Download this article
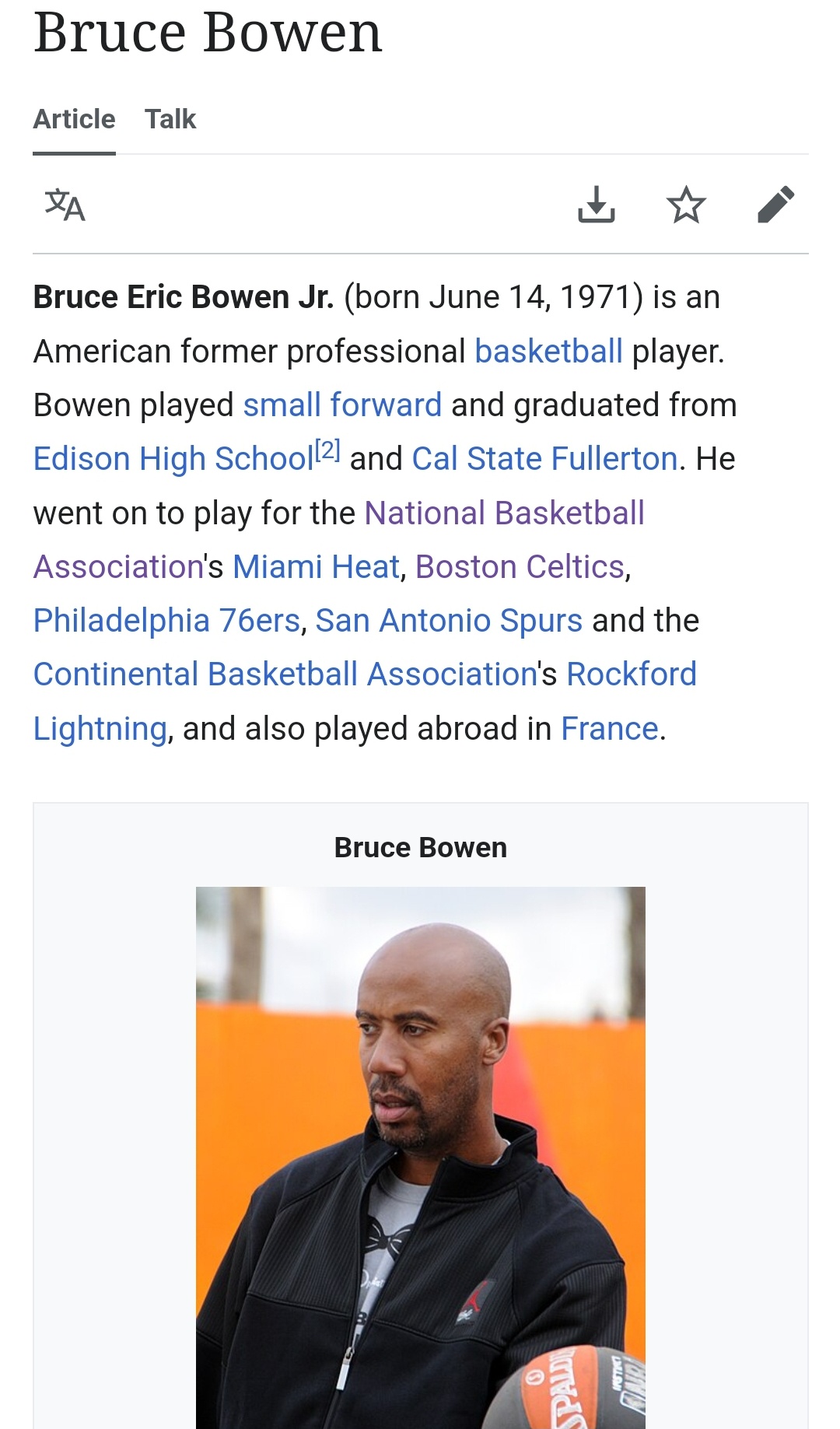Viewport: 840px width, 1429px height. [597, 205]
